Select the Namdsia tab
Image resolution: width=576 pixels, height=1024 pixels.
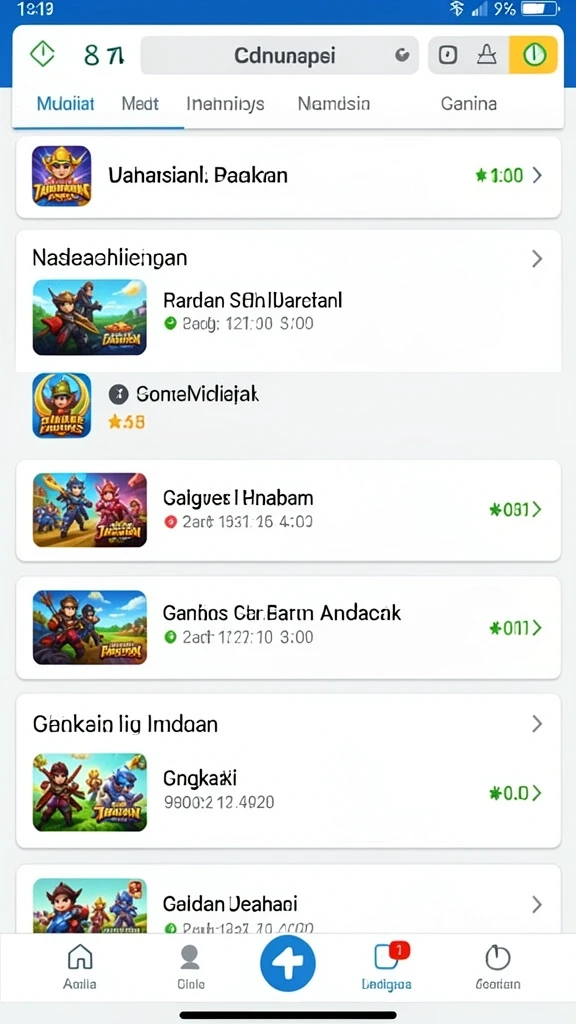tap(334, 103)
